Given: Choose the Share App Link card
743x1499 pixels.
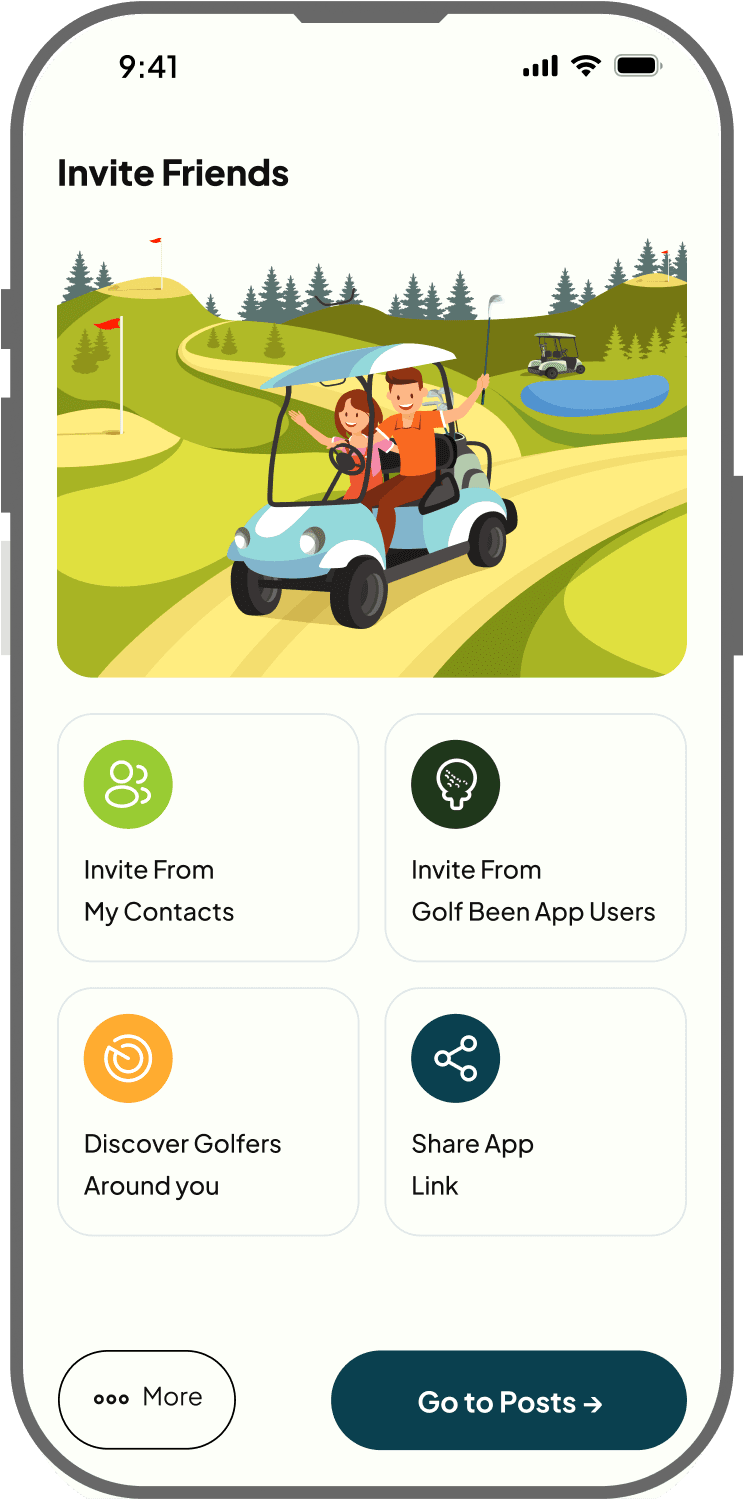Looking at the screenshot, I should coord(535,1112).
